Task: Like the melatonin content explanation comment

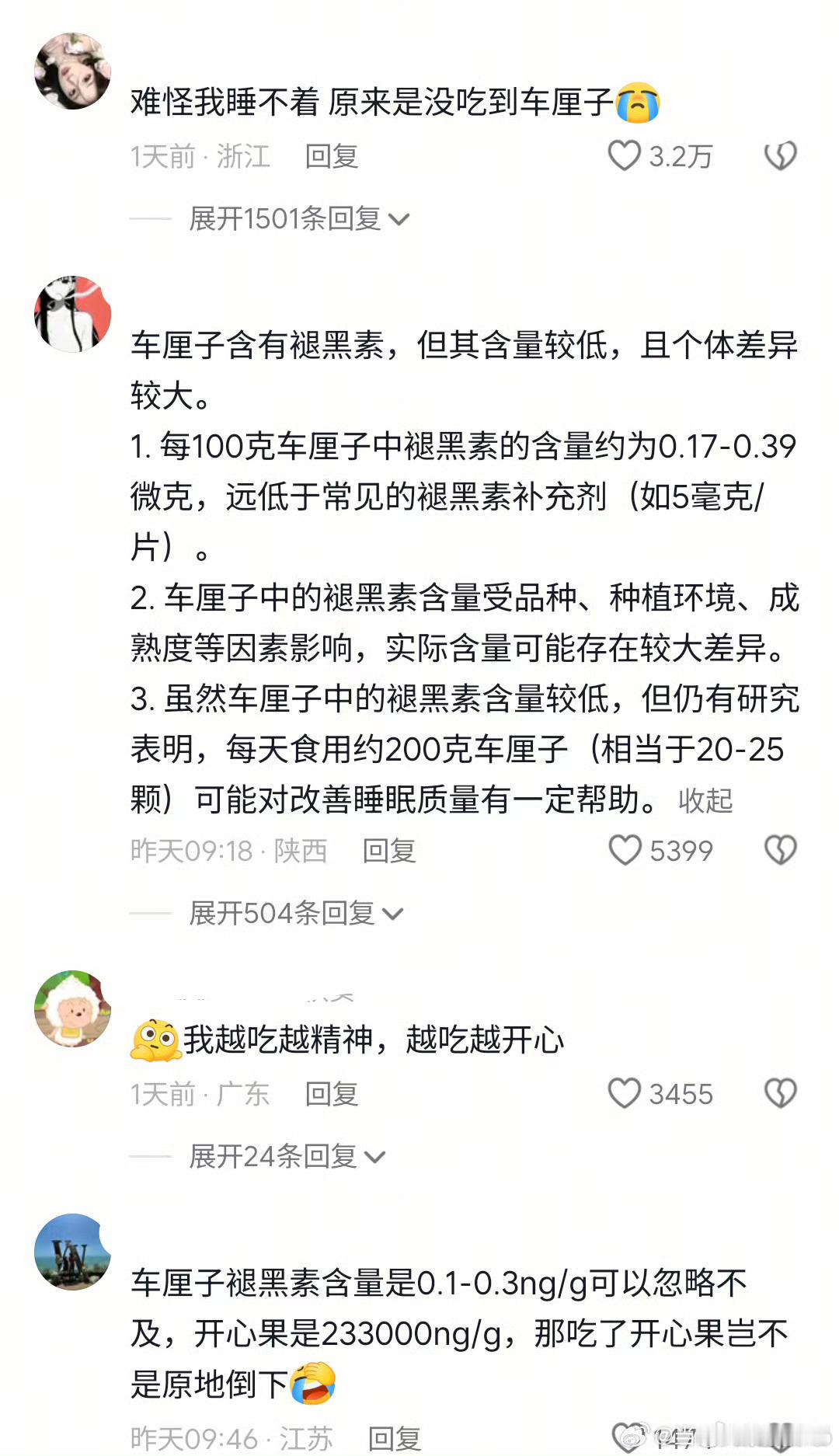Action: point(625,851)
